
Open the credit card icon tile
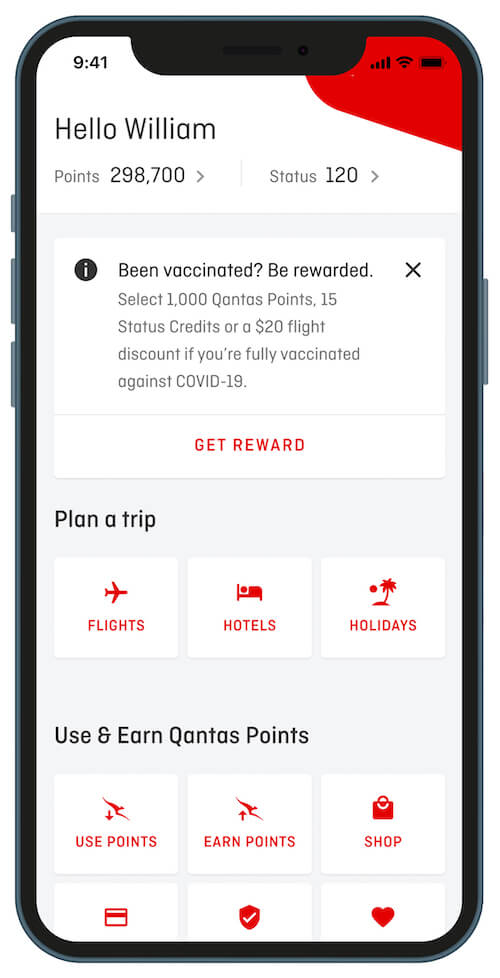pos(116,914)
